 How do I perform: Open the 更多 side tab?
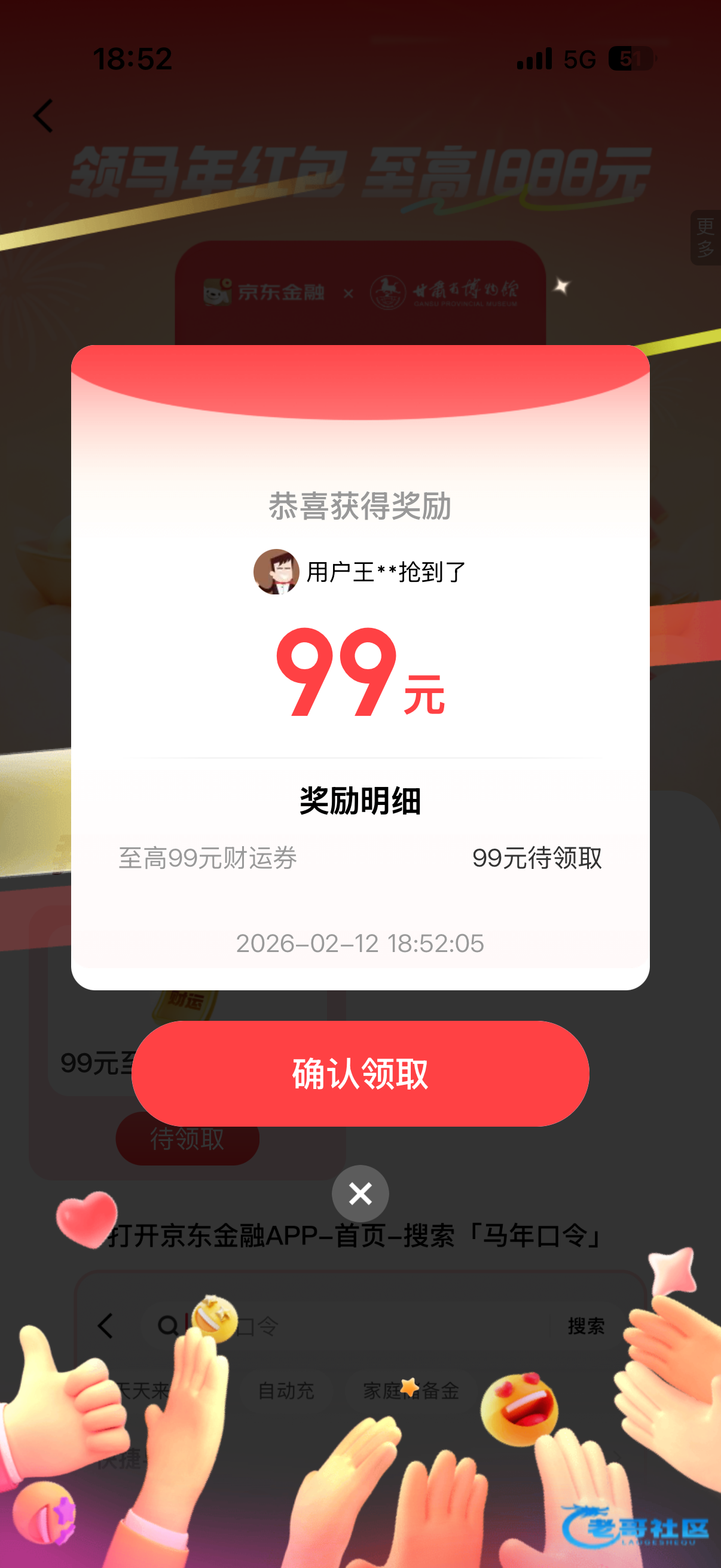[705, 237]
